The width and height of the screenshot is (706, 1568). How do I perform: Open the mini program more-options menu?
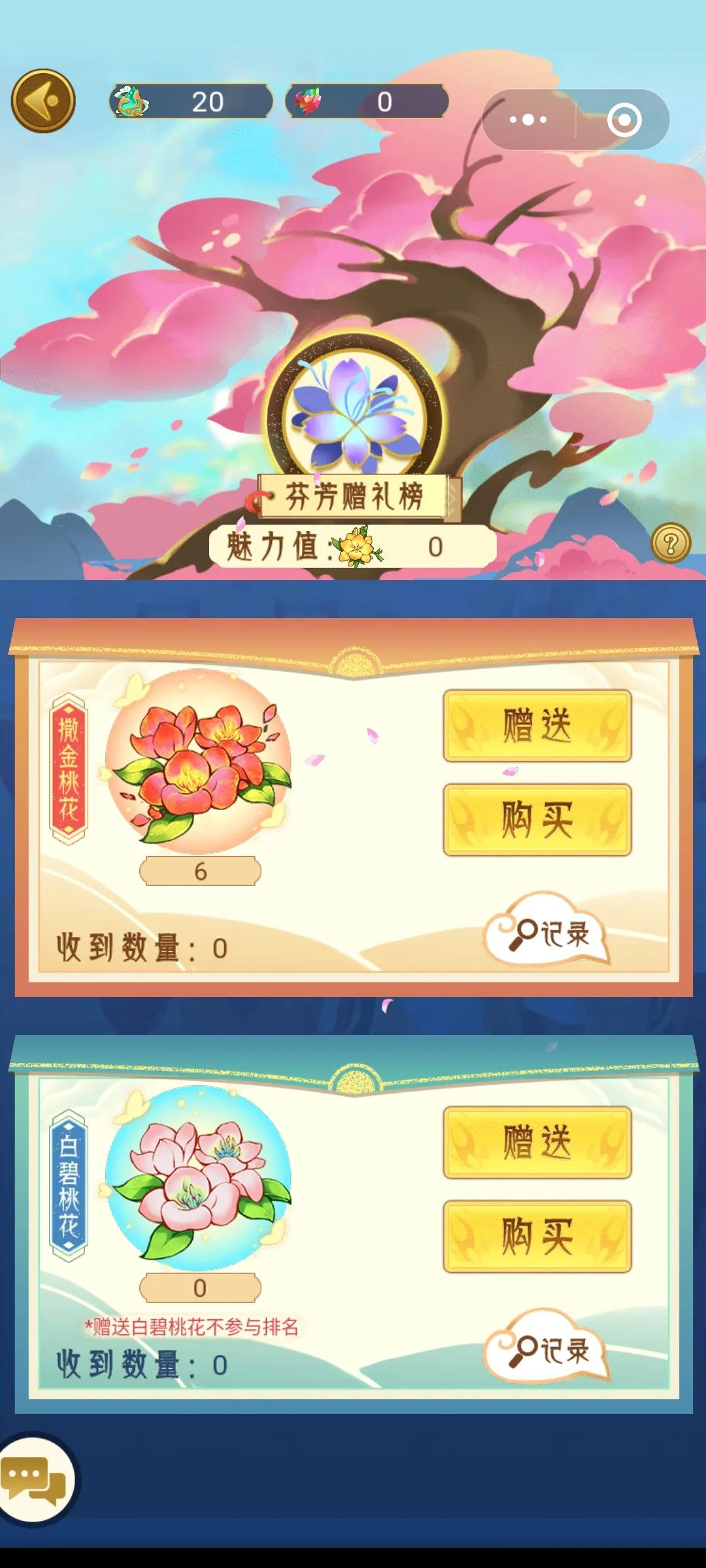click(x=528, y=120)
